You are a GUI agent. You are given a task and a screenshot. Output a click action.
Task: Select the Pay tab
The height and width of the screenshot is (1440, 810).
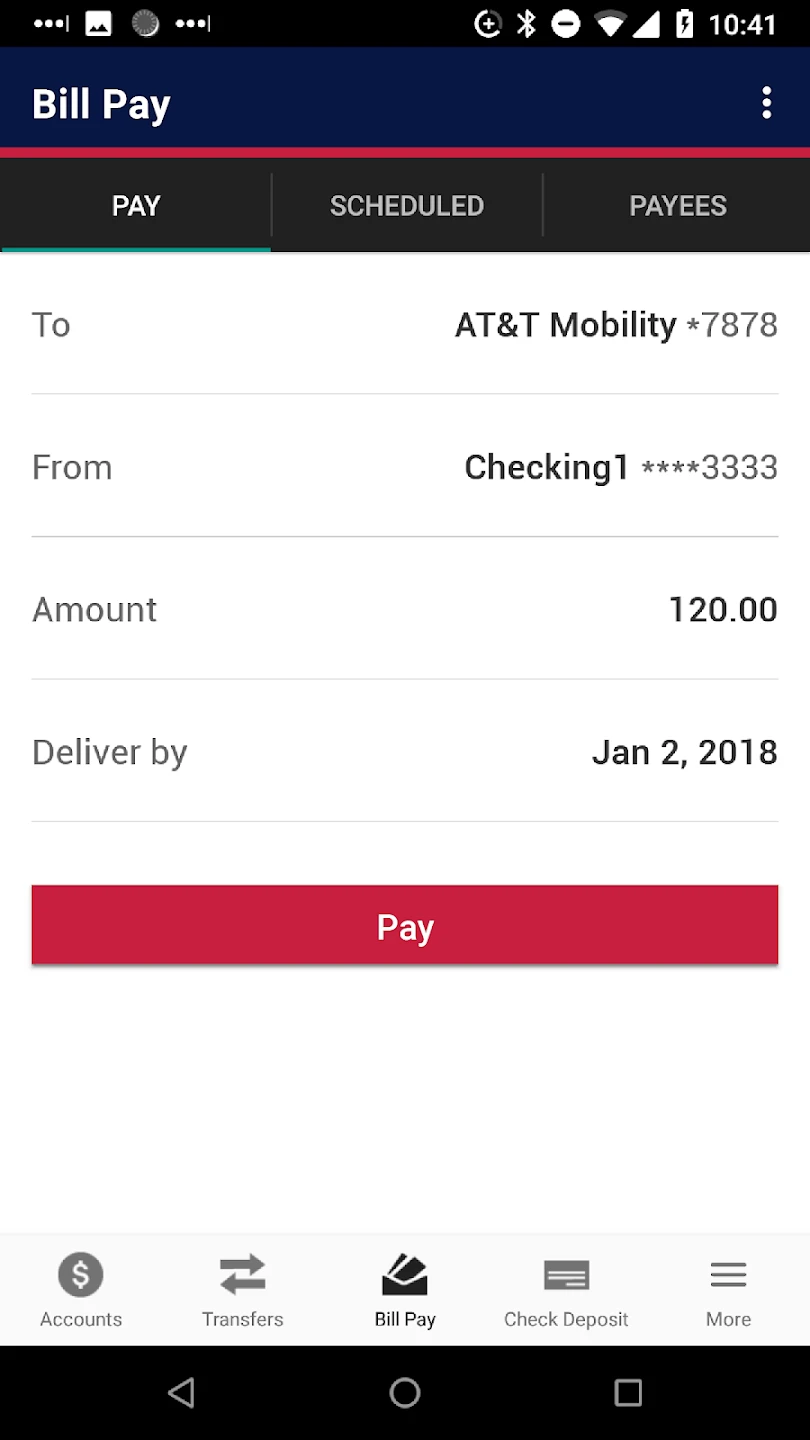pyautogui.click(x=136, y=206)
